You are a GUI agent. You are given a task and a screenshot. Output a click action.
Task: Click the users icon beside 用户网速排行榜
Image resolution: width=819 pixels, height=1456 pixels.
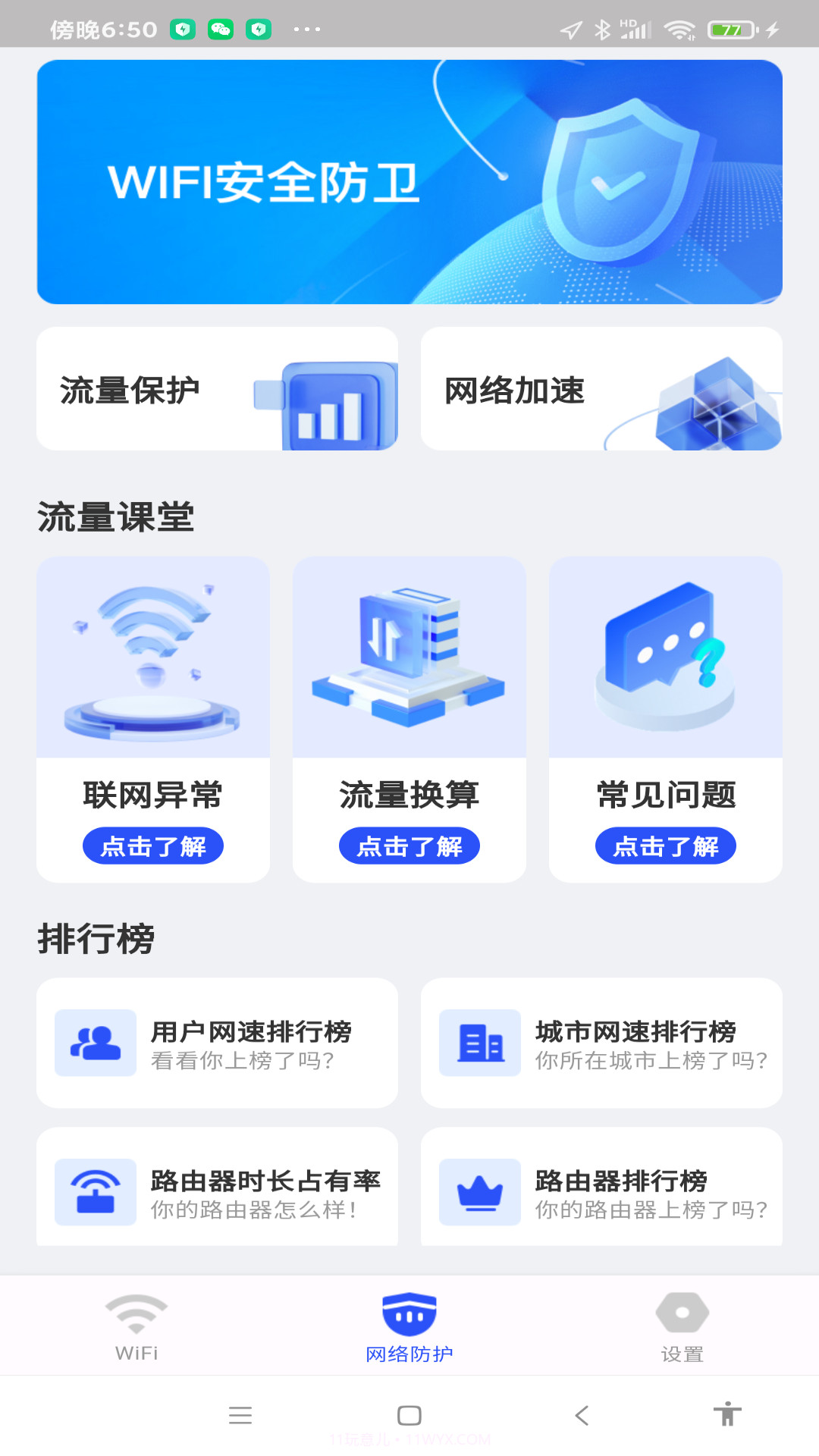[96, 1044]
